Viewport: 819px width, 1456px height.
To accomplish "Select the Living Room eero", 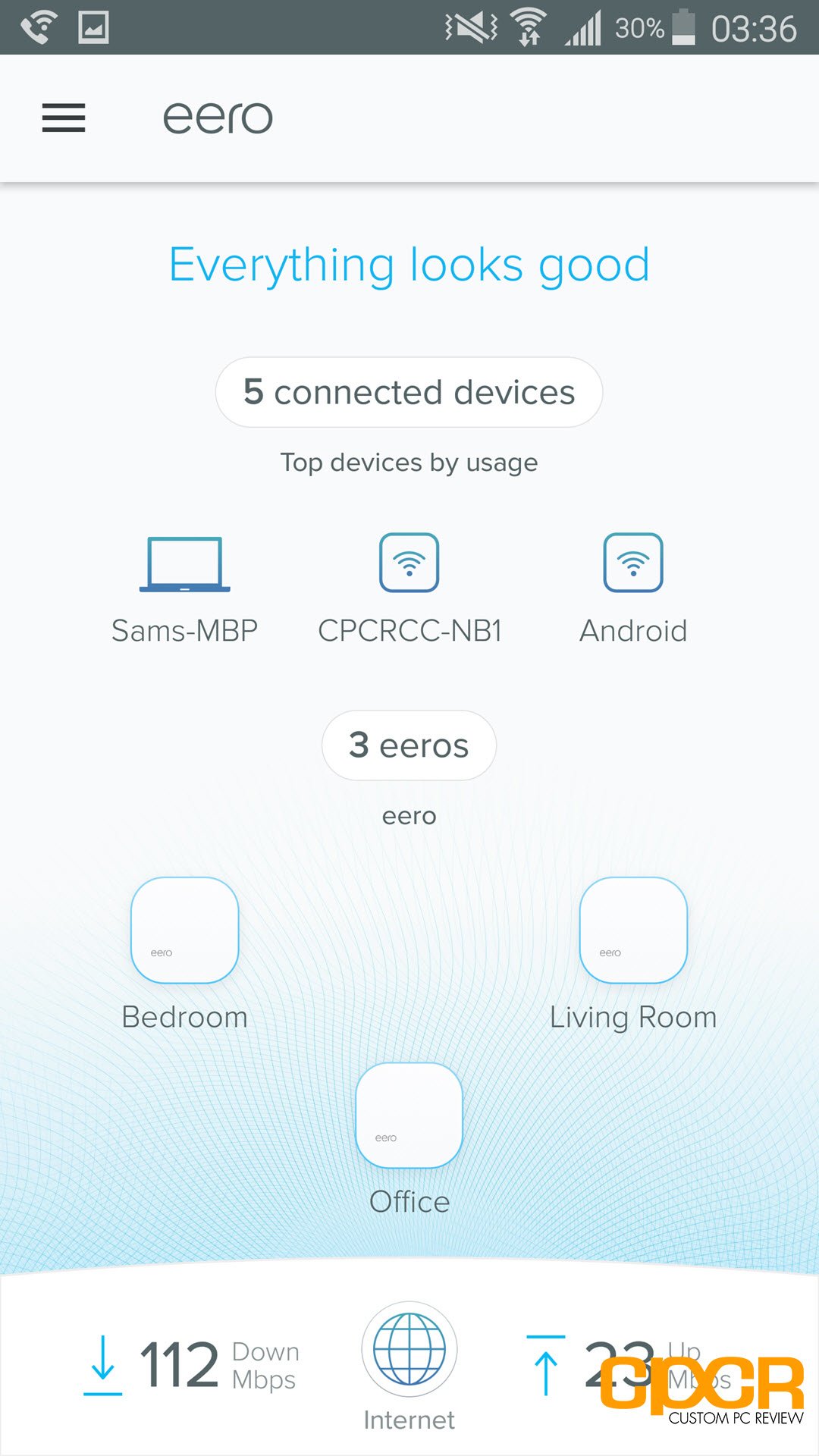I will 633,955.
